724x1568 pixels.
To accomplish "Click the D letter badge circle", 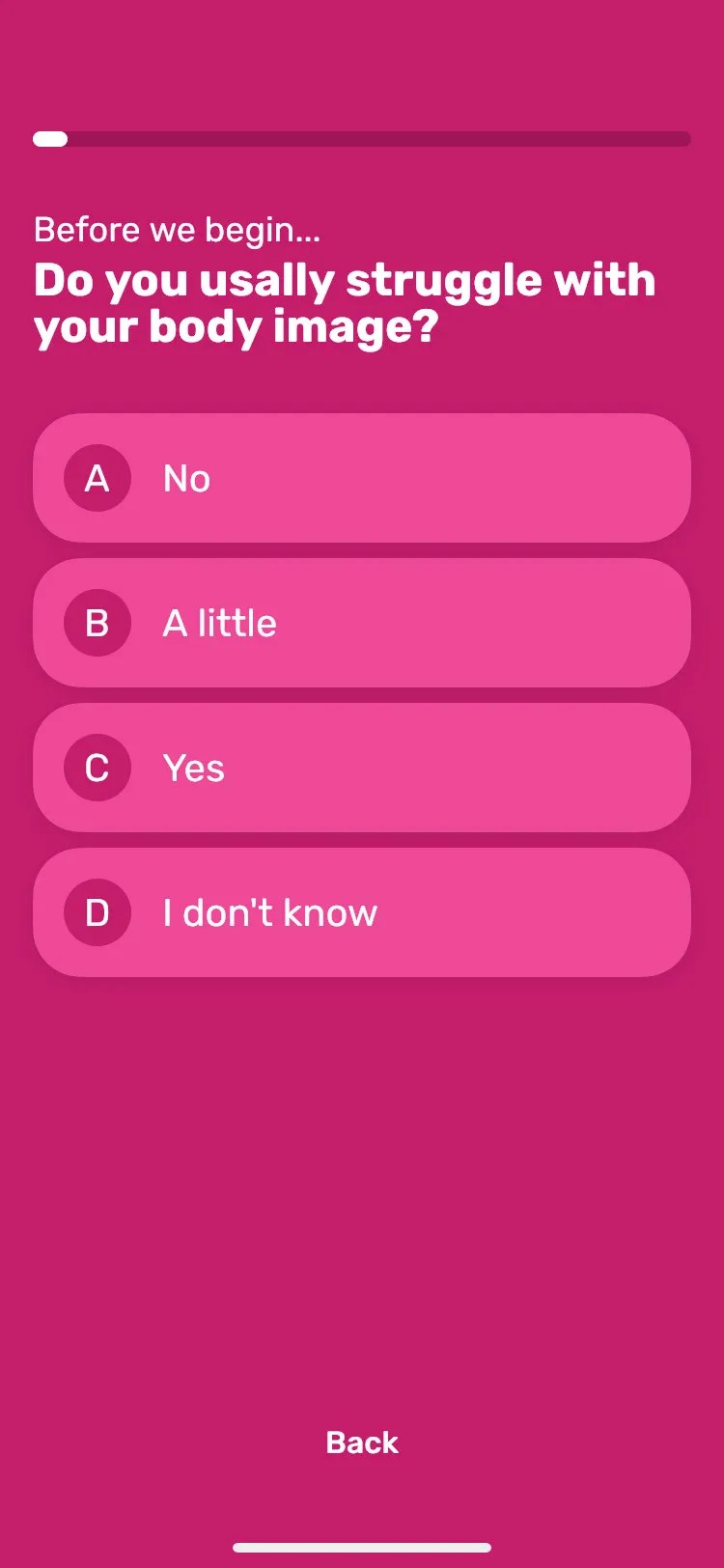I will [x=97, y=911].
